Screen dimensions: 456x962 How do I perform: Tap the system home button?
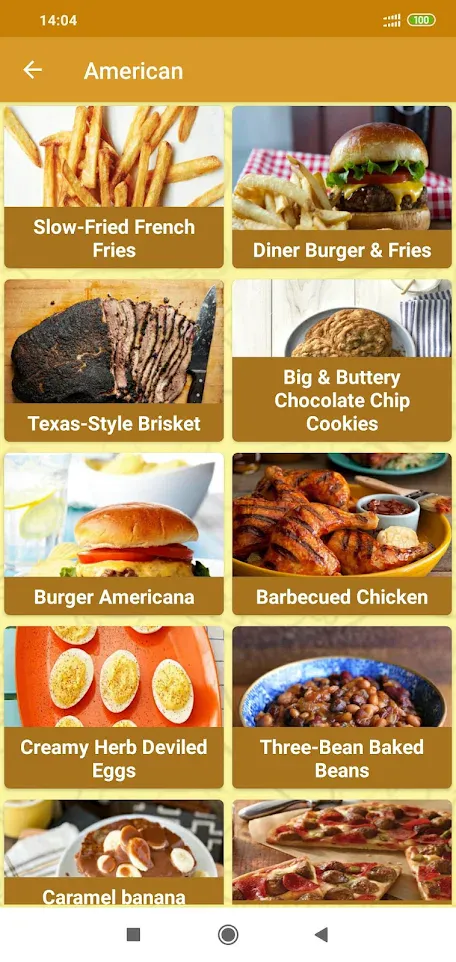point(228,934)
